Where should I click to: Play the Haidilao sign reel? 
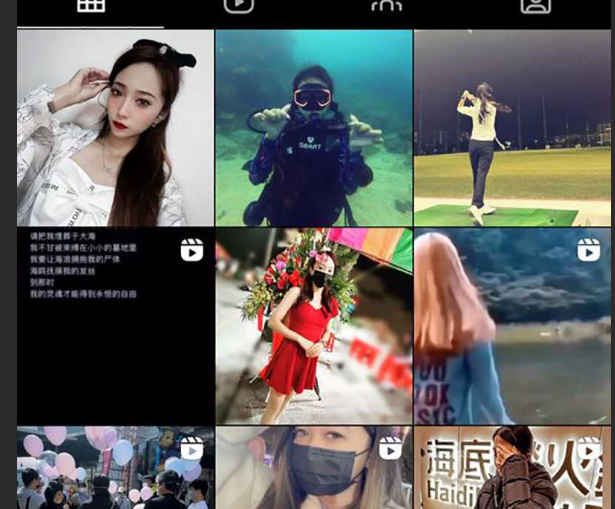[x=511, y=469]
